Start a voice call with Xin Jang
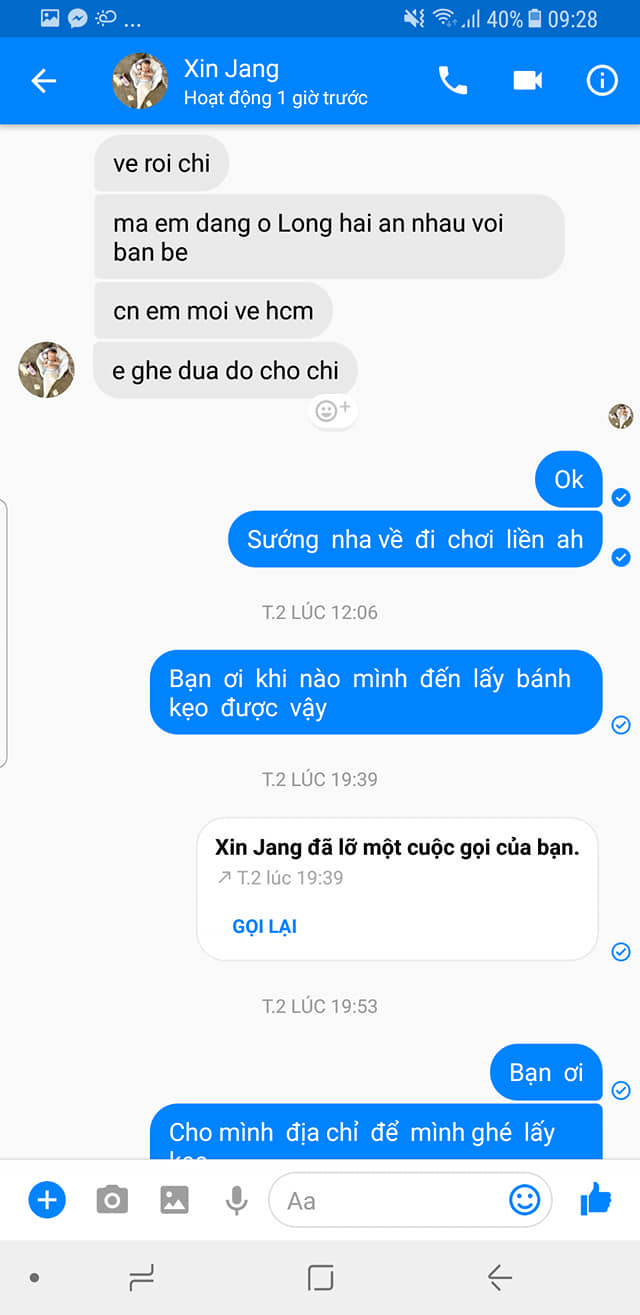 point(453,81)
